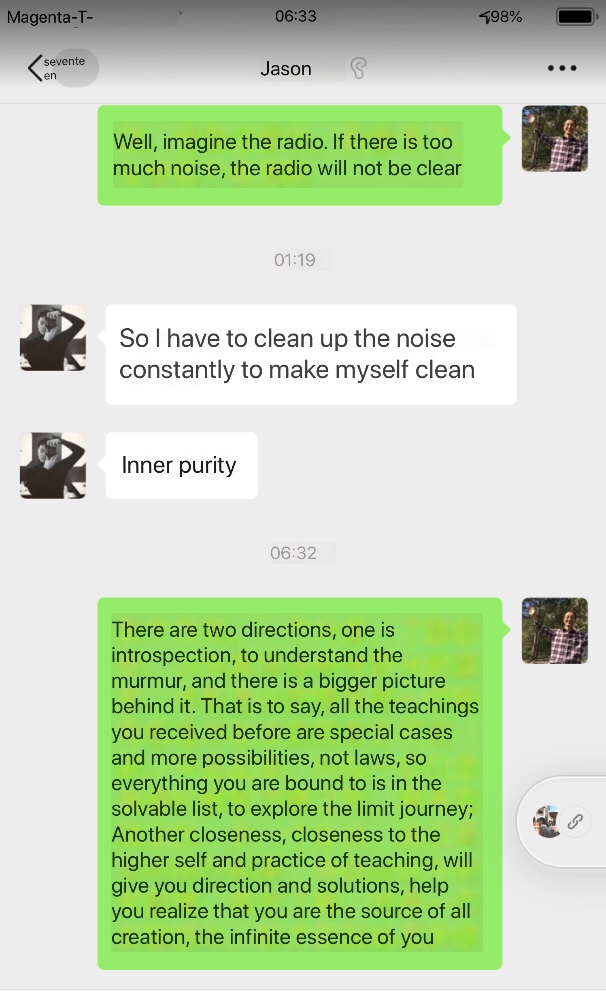The height and width of the screenshot is (991, 606).
Task: Open the three-dot chat options menu
Action: tap(561, 68)
